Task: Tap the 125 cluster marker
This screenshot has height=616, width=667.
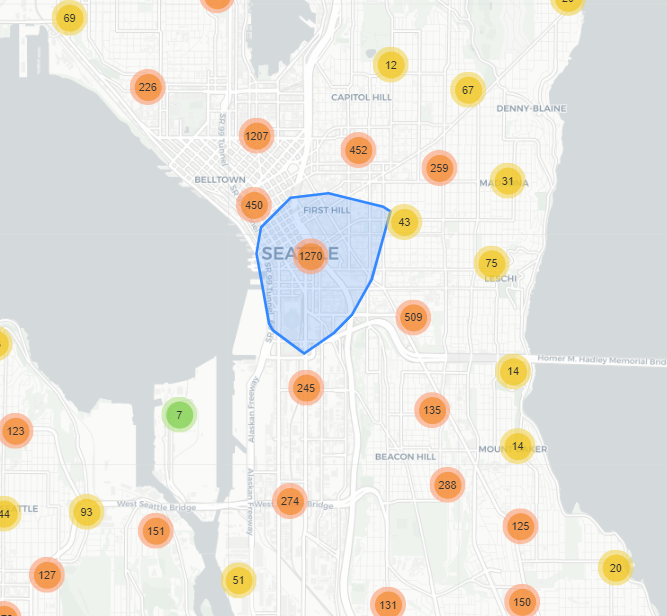Action: (x=520, y=525)
